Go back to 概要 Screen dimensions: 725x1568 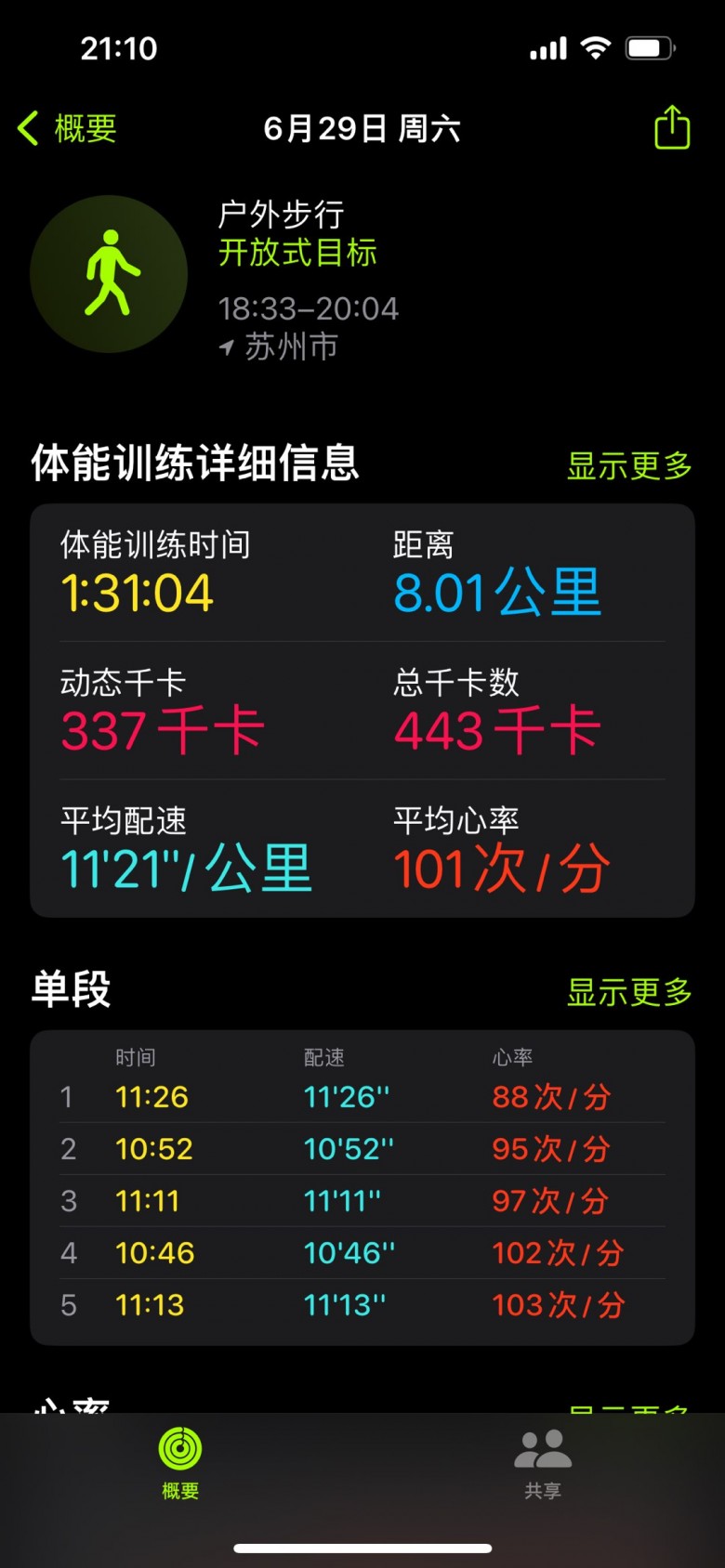coord(67,128)
